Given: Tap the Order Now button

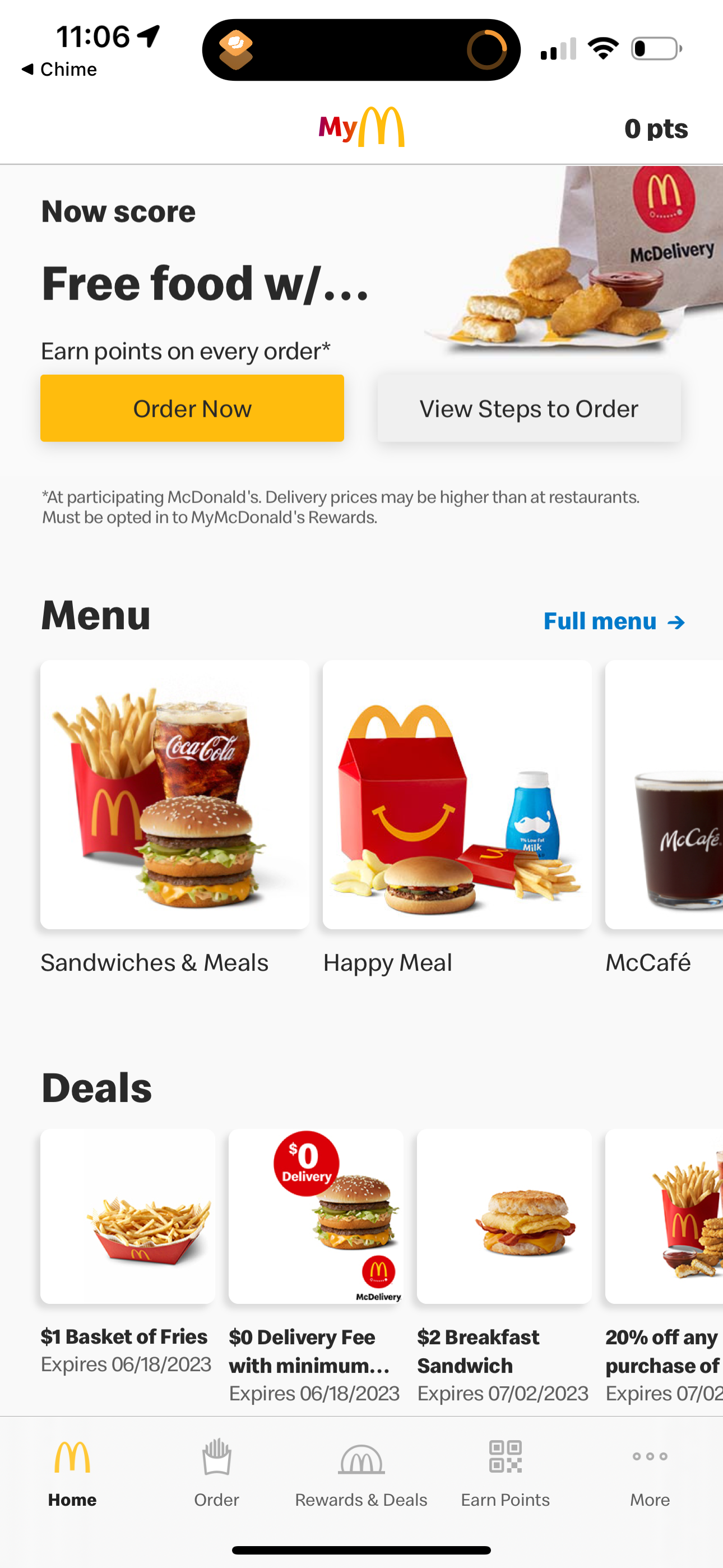Looking at the screenshot, I should pos(192,408).
